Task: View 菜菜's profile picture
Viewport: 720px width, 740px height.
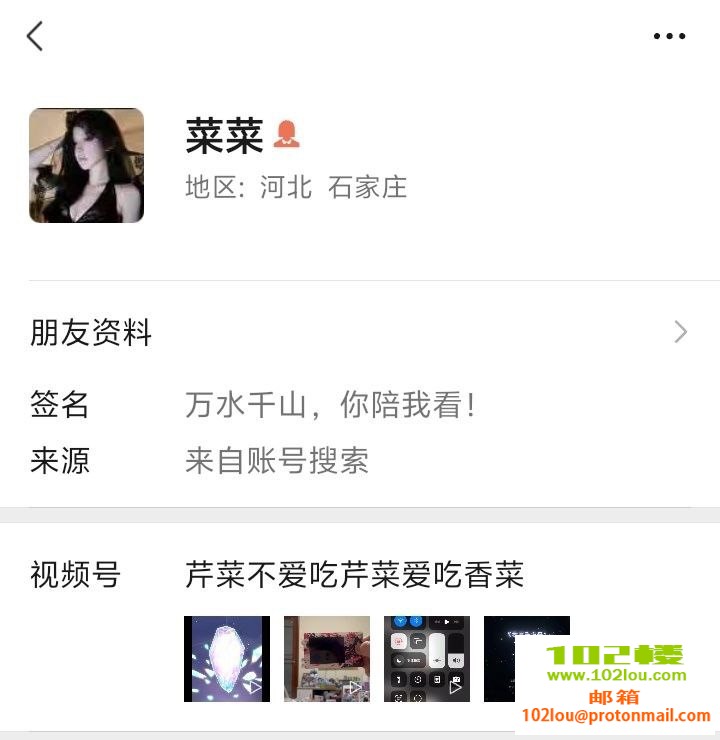Action: (87, 166)
